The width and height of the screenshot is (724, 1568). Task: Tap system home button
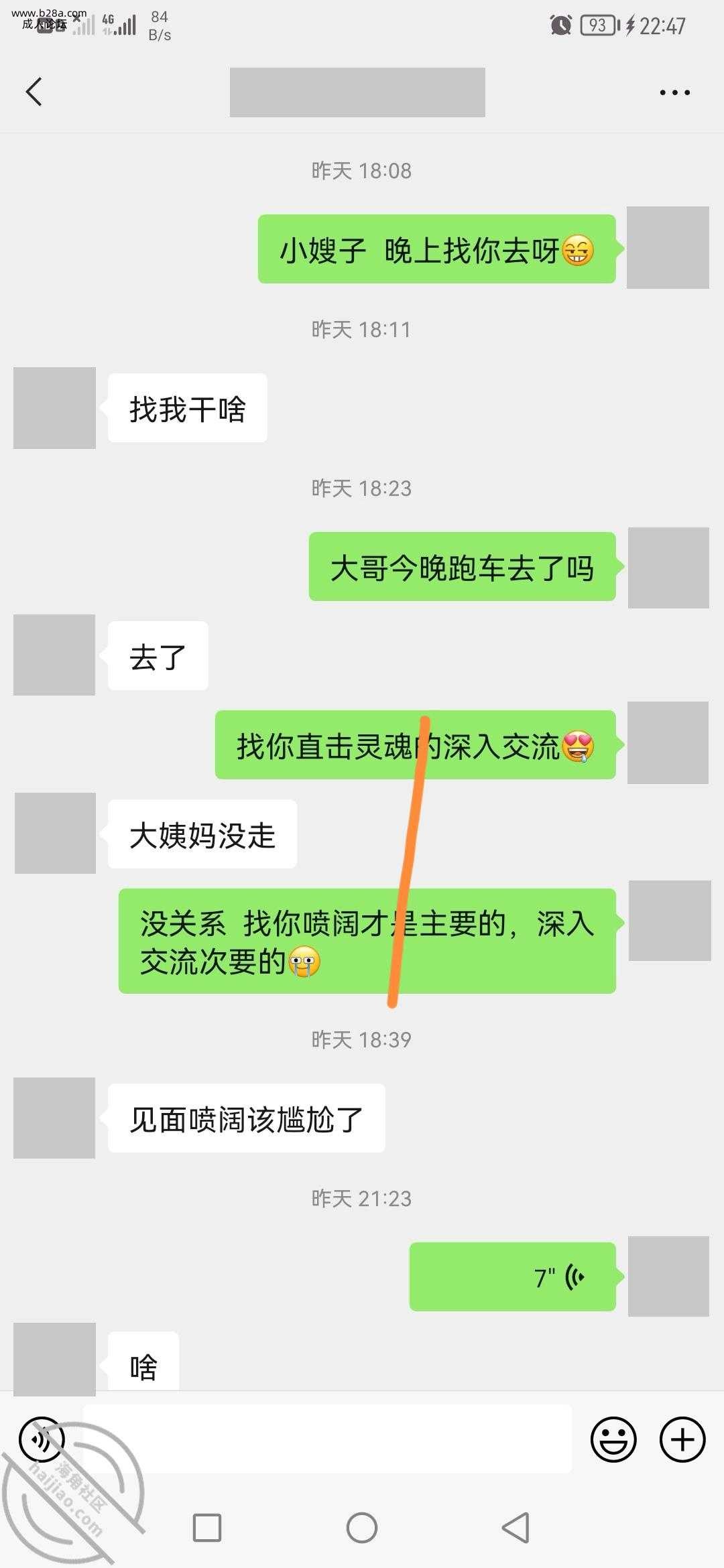(362, 1528)
